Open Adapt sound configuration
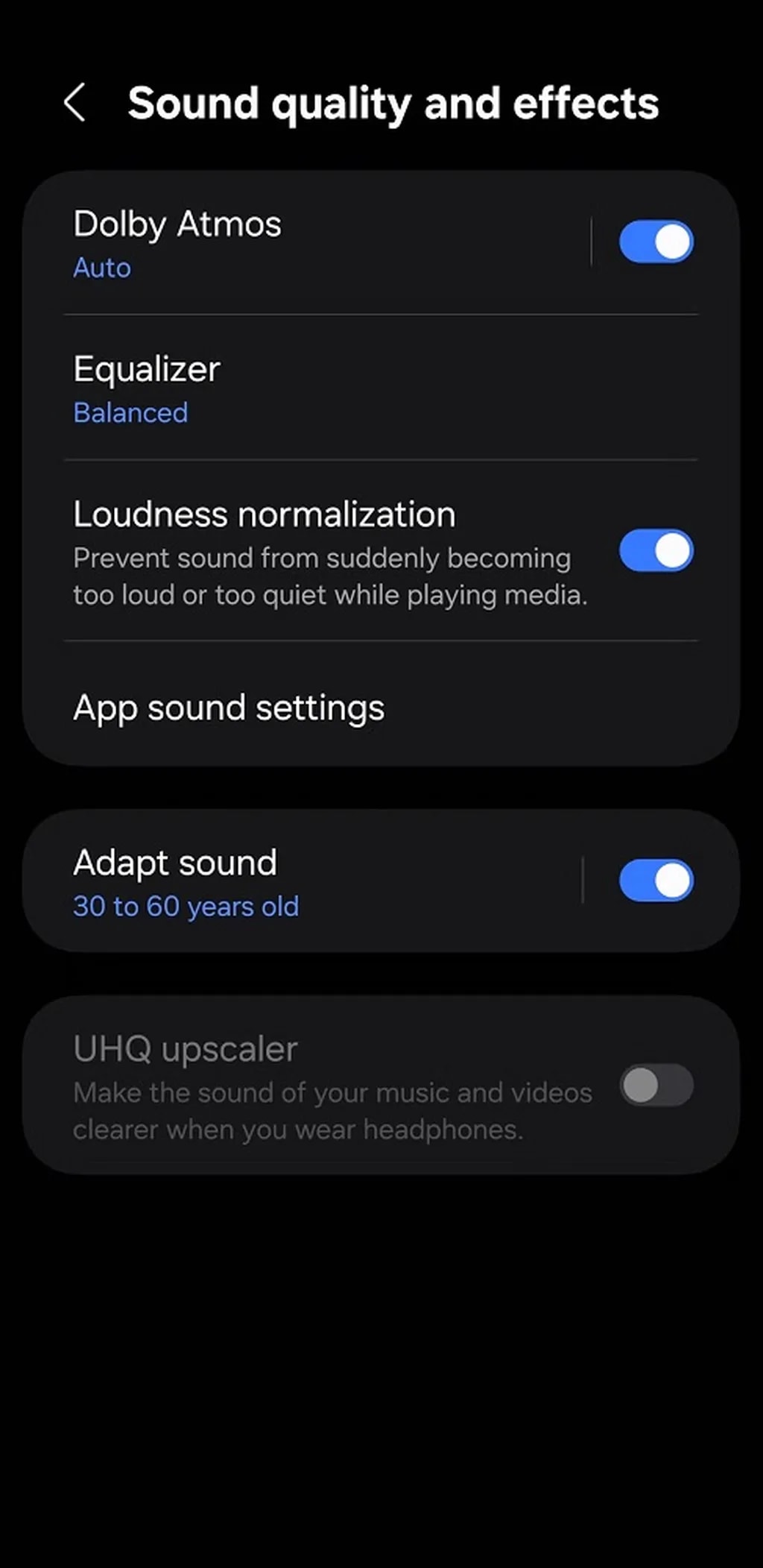763x1568 pixels. click(x=298, y=880)
